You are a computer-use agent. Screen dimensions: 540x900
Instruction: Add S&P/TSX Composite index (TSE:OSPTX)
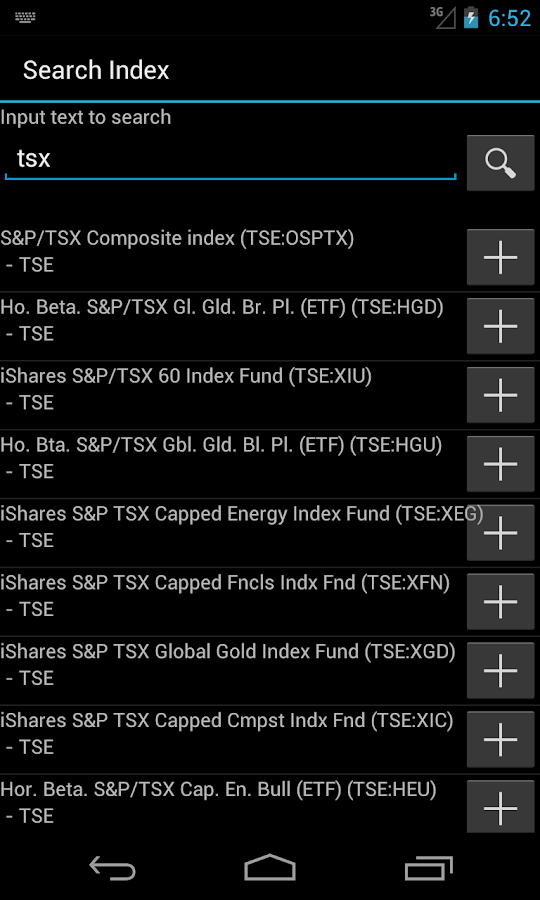(500, 257)
